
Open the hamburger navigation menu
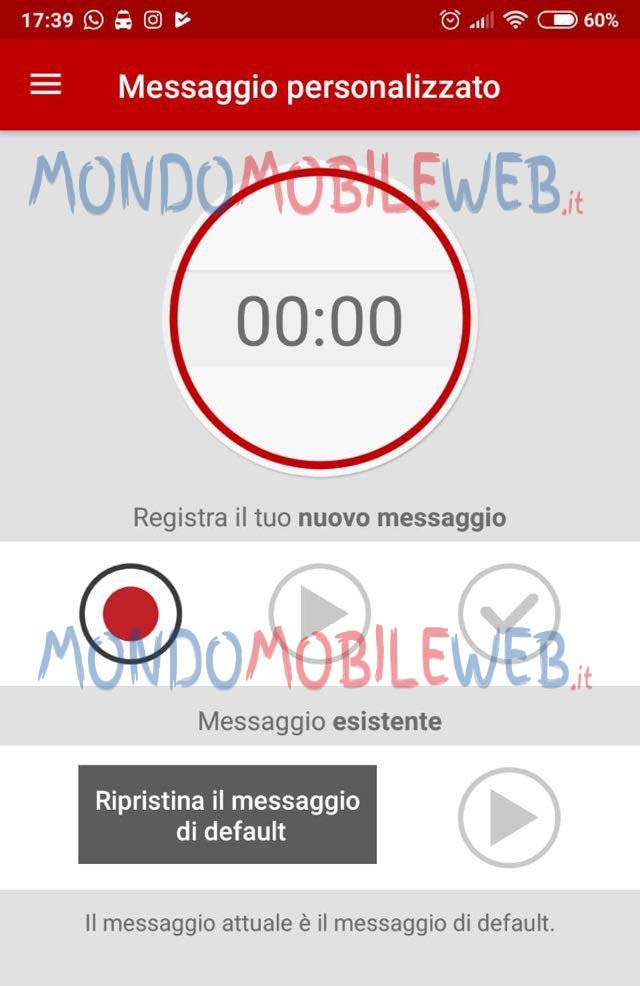[x=46, y=86]
